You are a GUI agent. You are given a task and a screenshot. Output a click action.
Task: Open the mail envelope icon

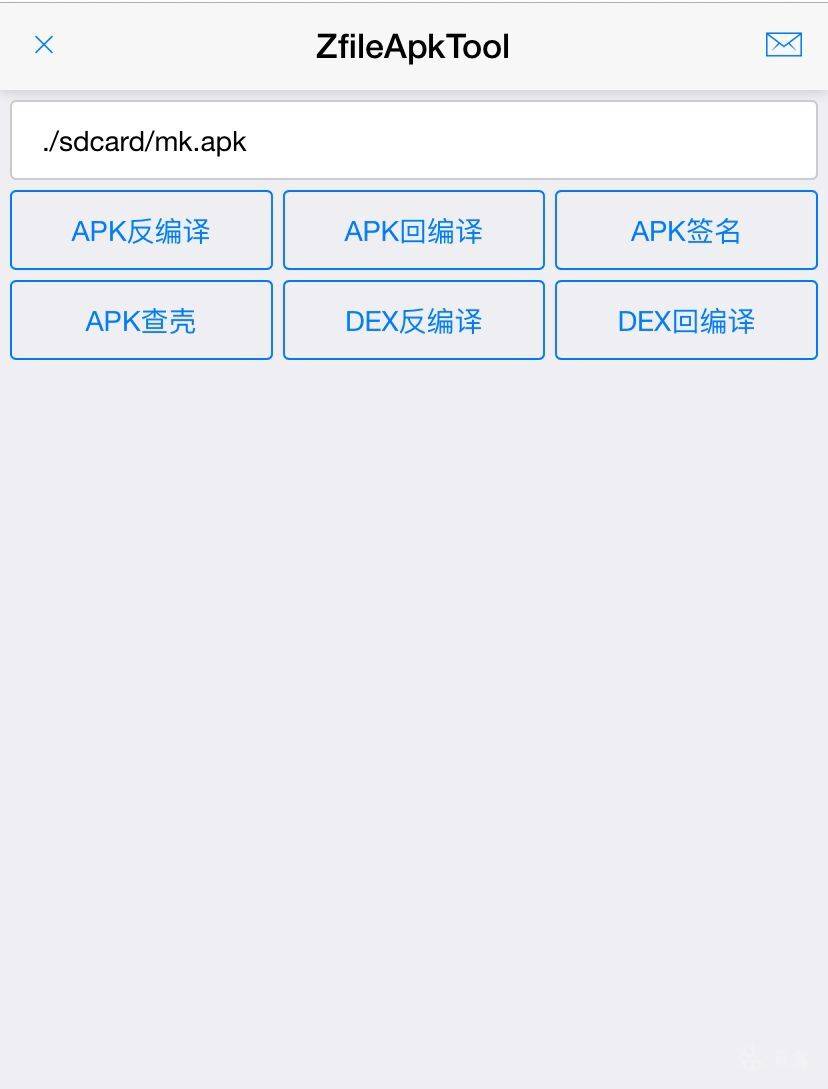pos(783,45)
